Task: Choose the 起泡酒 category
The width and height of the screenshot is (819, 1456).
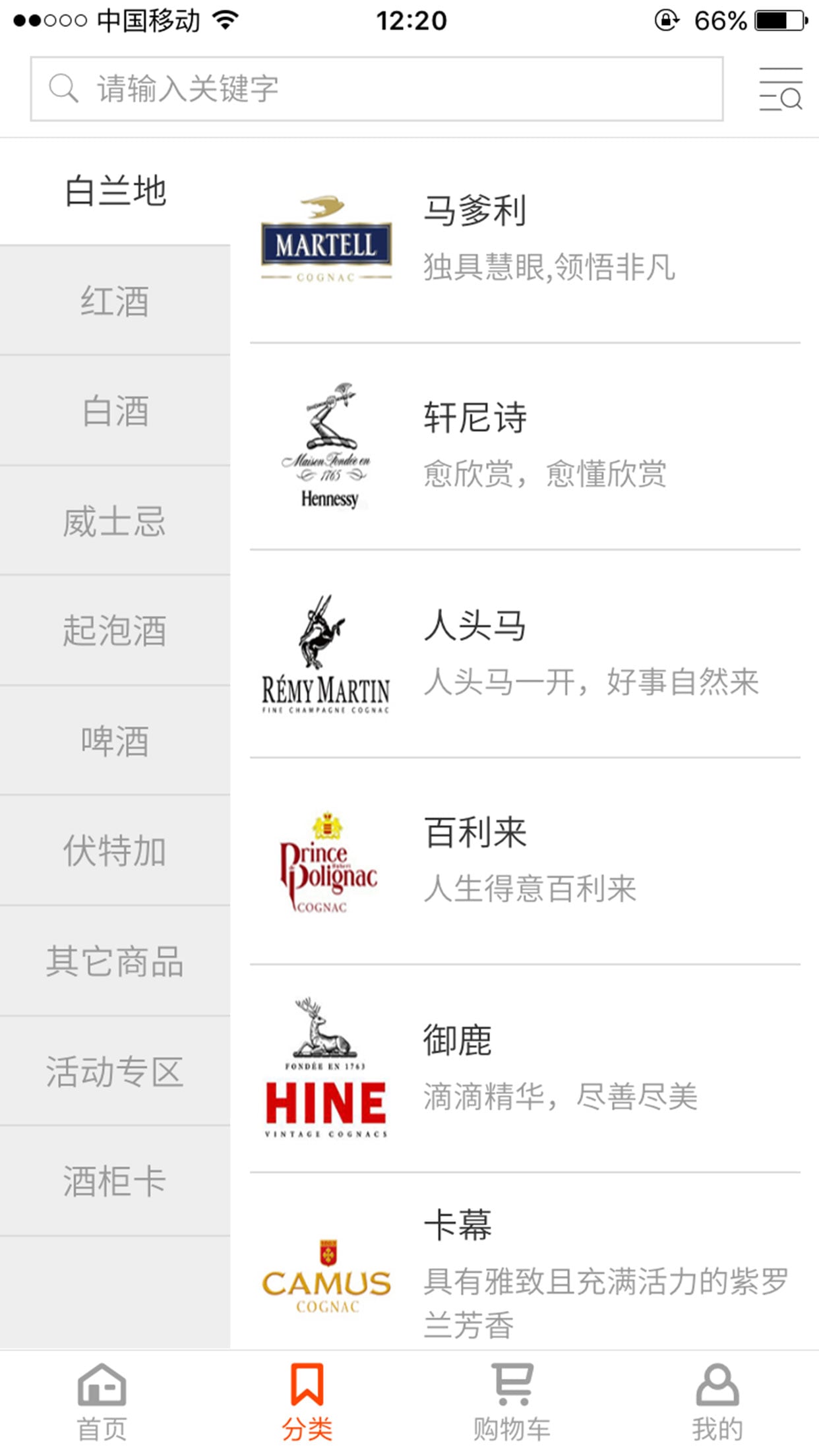Action: click(x=115, y=631)
